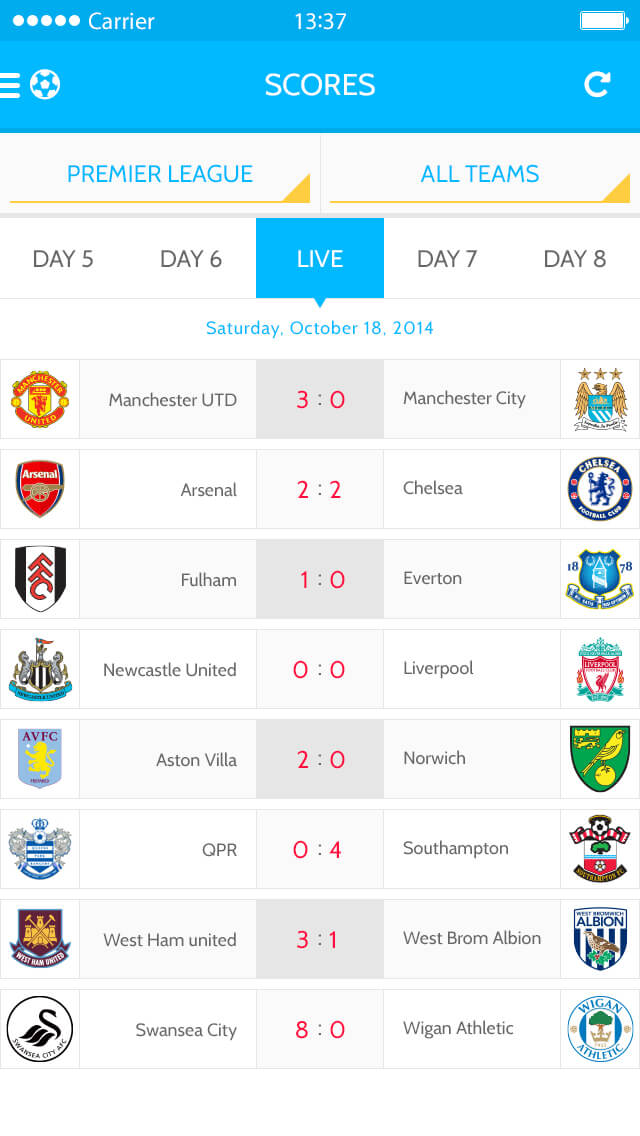Expand the Premier League dropdown
Screen dimensions: 640x1136
tap(159, 175)
